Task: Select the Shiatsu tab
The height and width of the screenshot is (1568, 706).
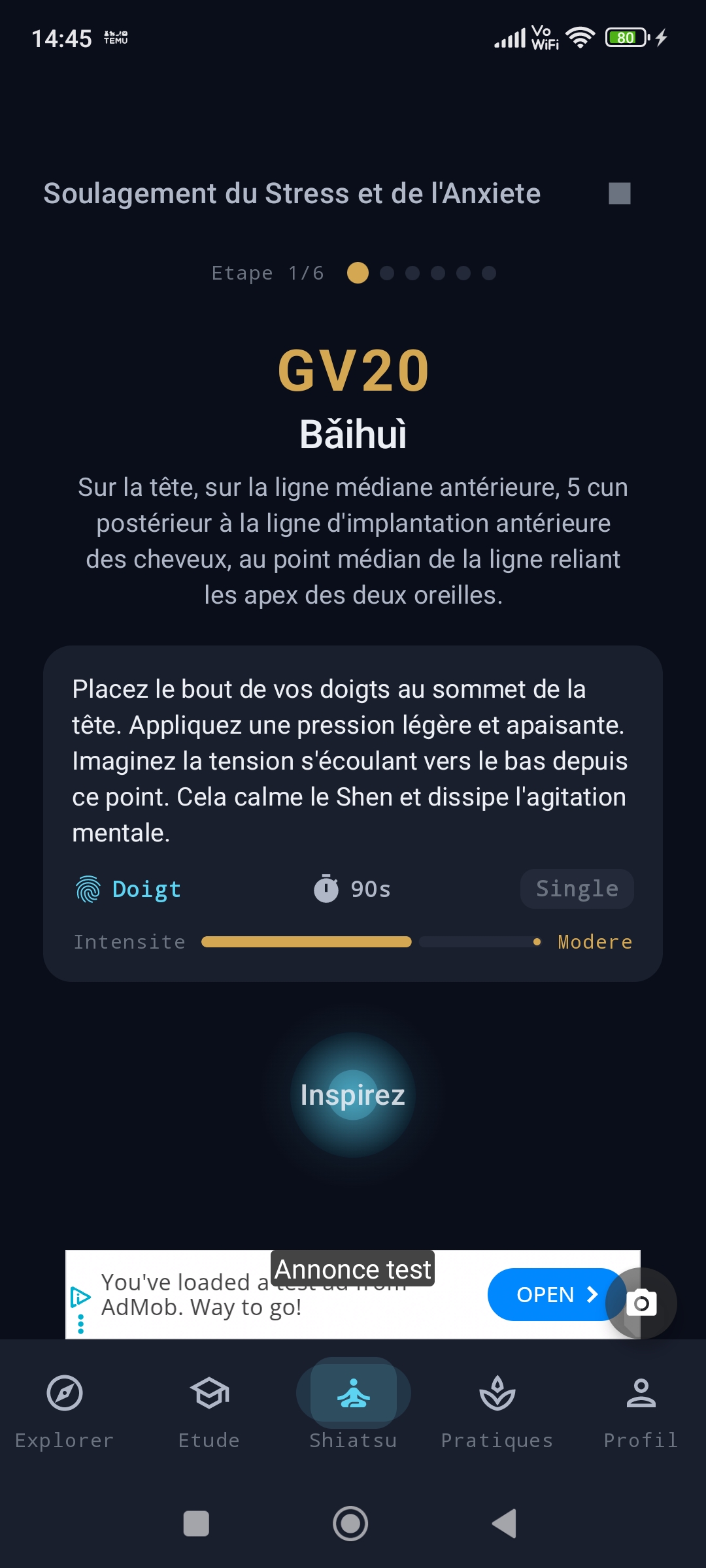Action: [353, 1411]
